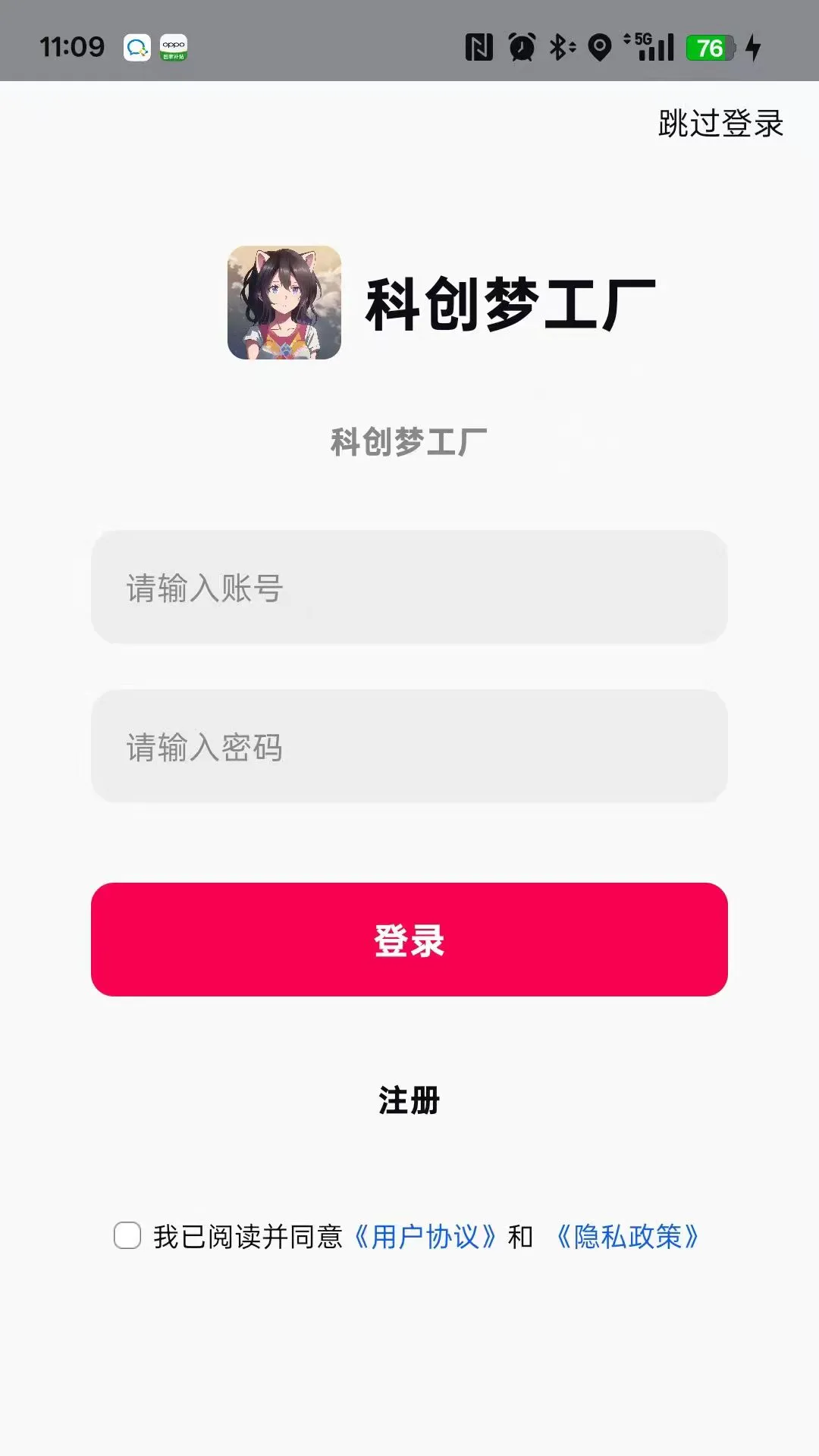Tap 跳过登录 to skip login

[720, 124]
